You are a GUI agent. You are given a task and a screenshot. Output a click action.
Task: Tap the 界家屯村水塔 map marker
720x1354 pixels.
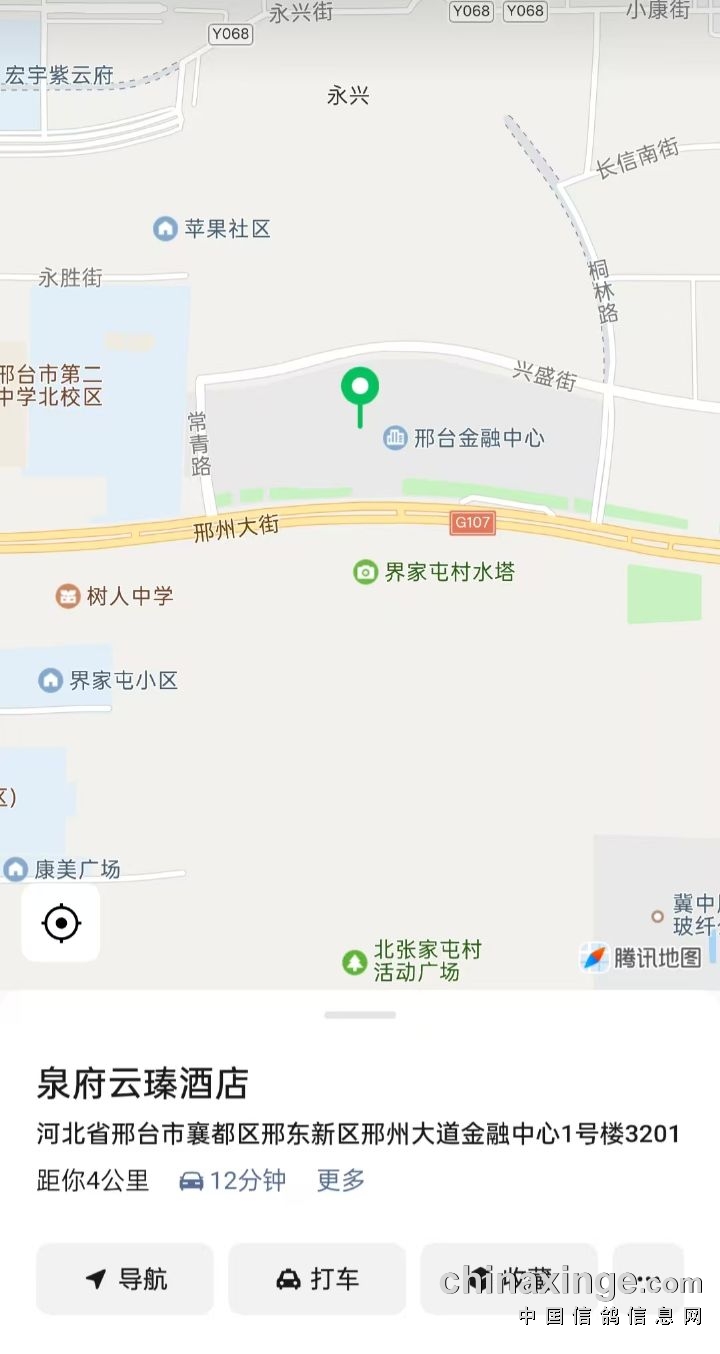pos(366,572)
